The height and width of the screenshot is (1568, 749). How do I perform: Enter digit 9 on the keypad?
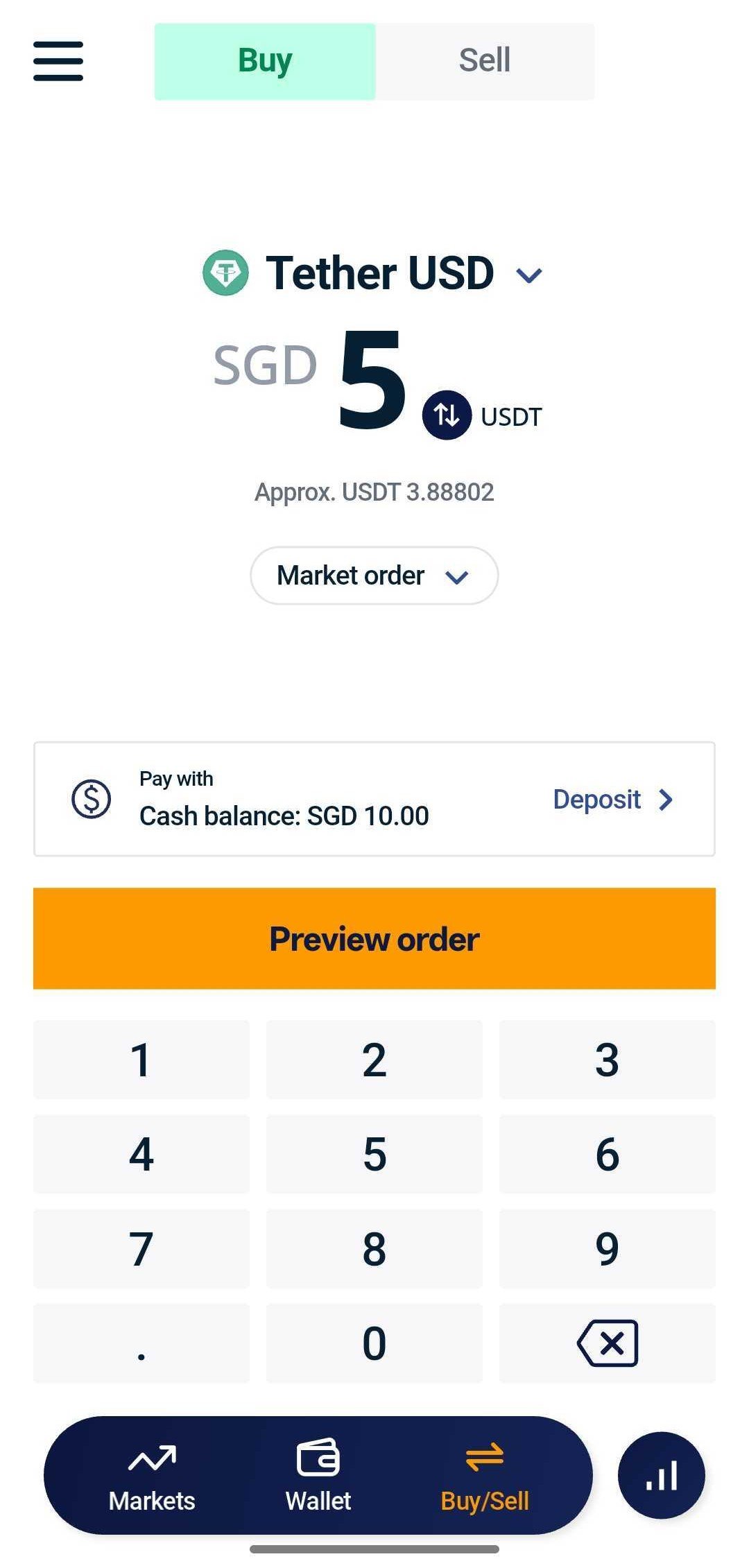point(607,1248)
